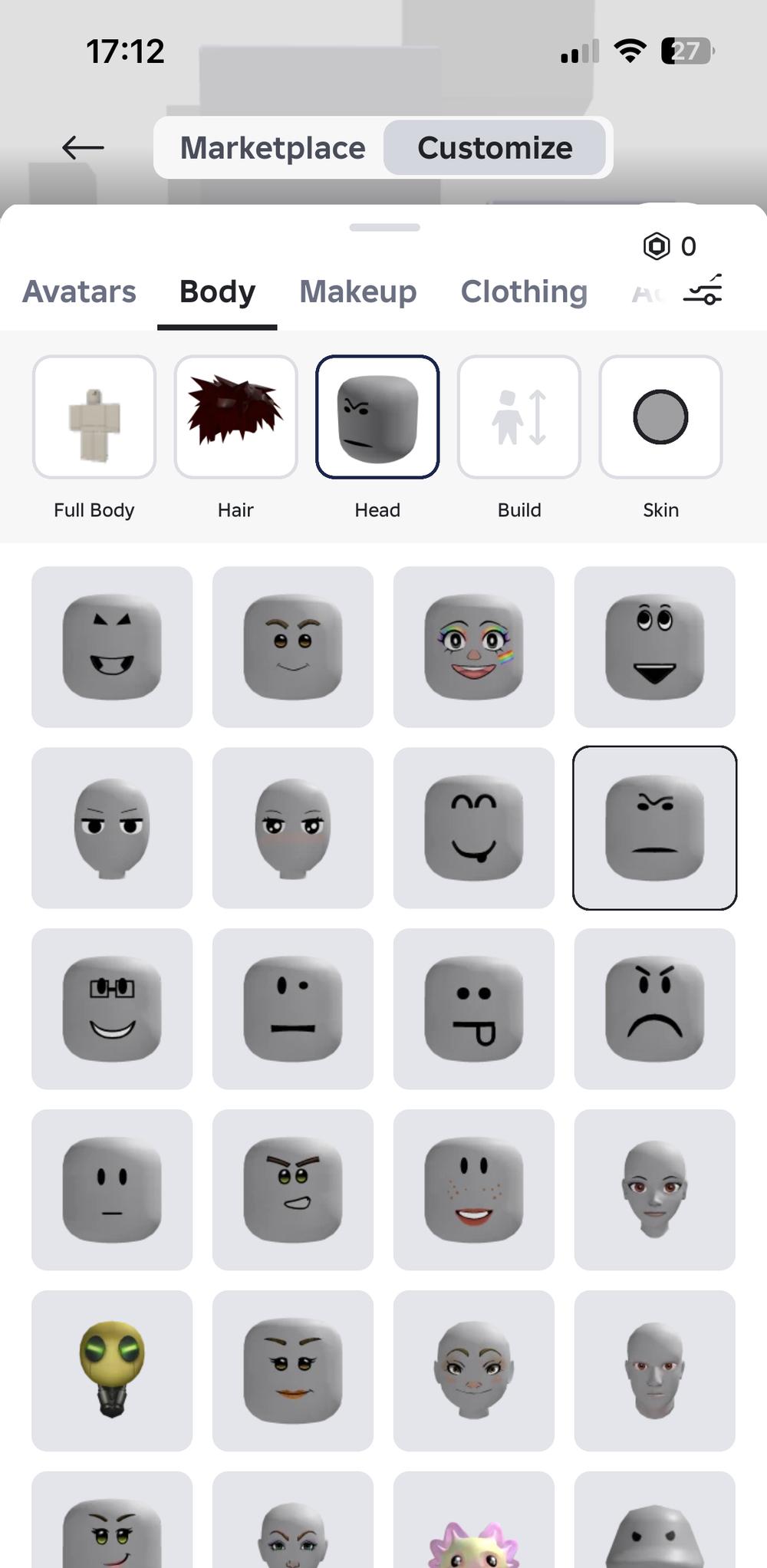This screenshot has height=1568, width=767.
Task: Choose the Skin category
Action: (x=660, y=417)
